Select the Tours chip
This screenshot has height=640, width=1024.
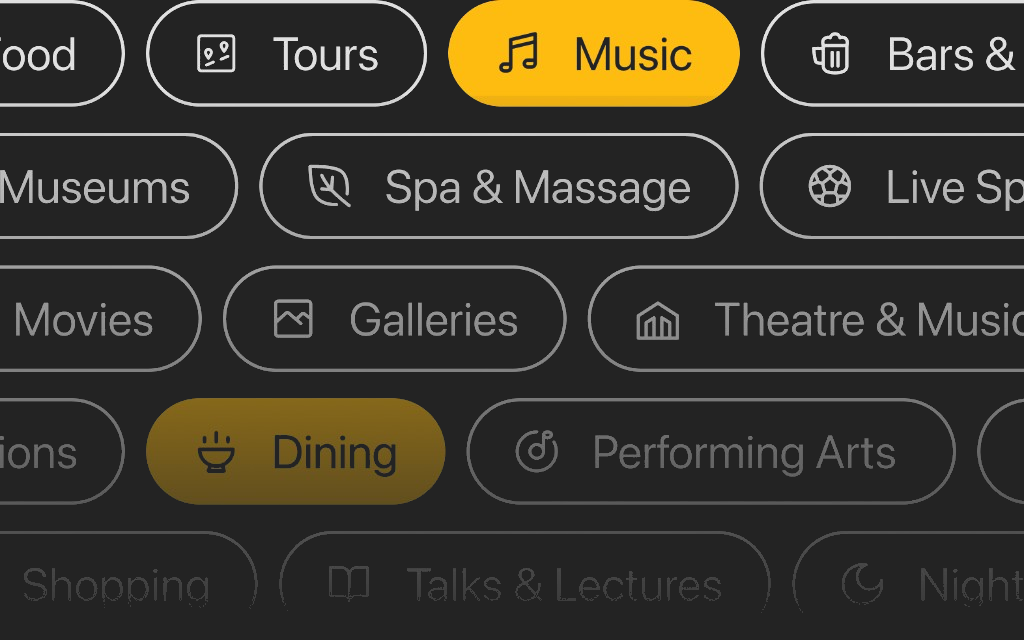(286, 54)
